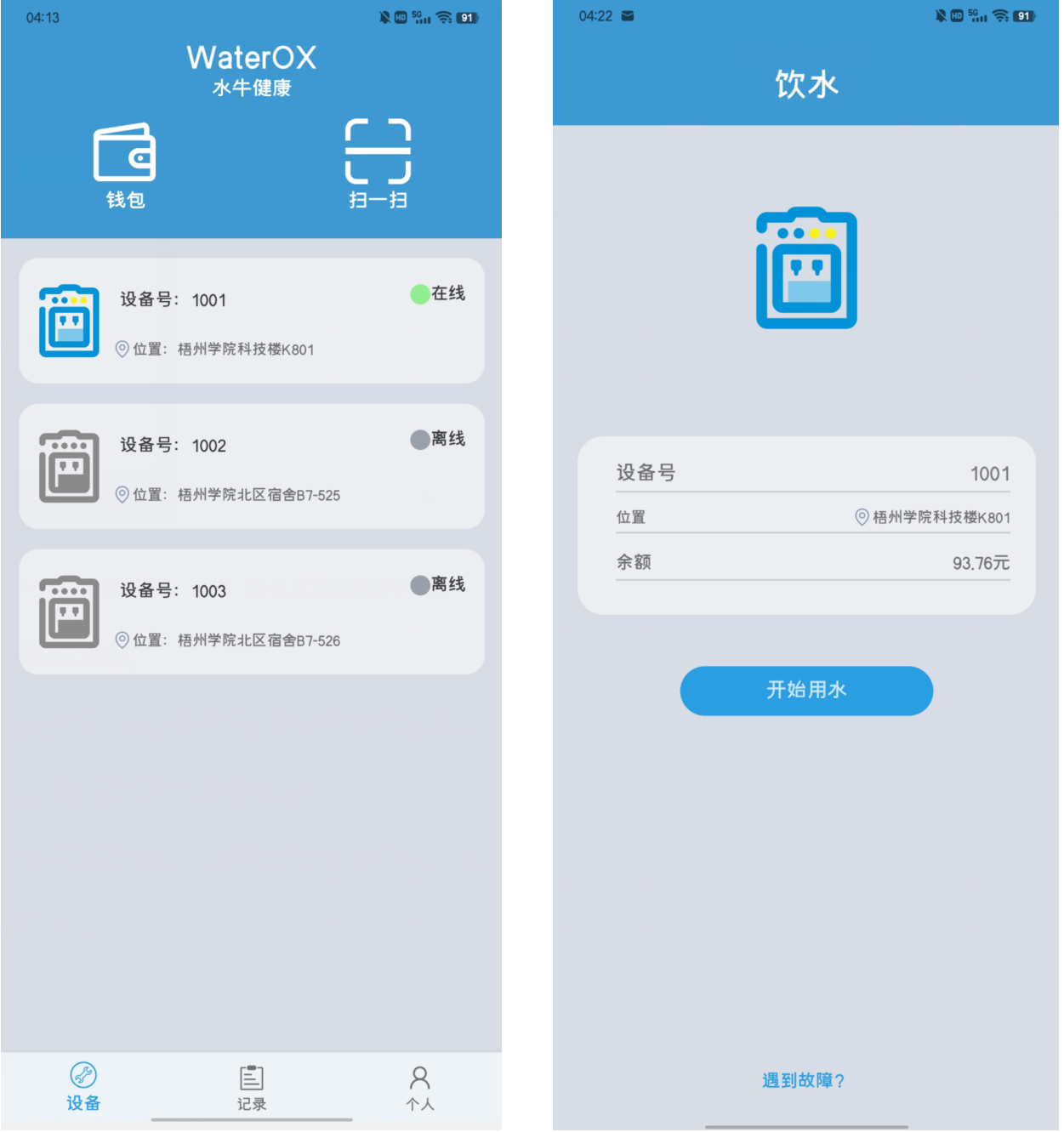Screen dimensions: 1064x1132
Task: Switch to the 记录 tab
Action: (252, 1088)
